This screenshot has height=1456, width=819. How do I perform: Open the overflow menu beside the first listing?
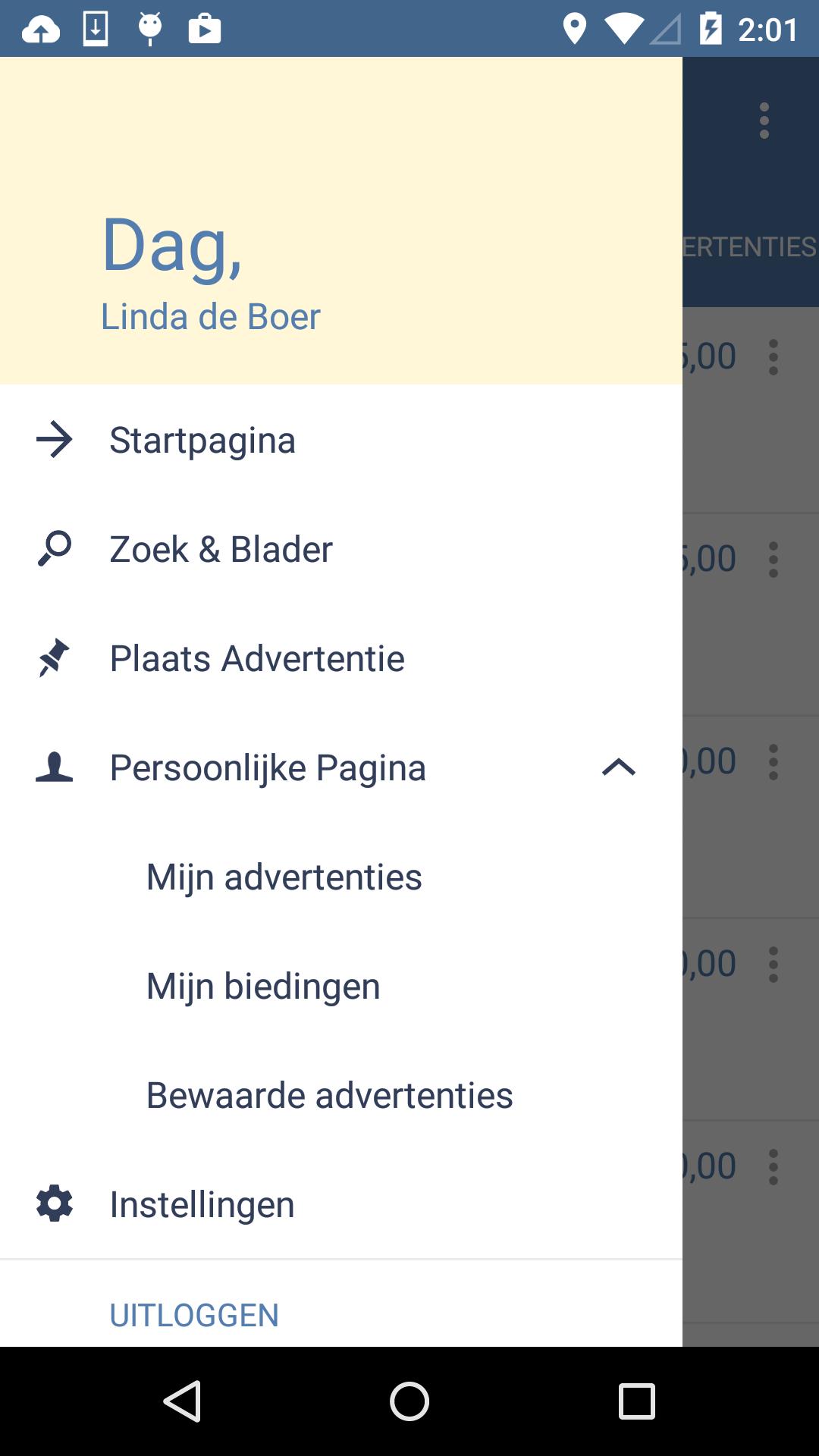pos(774,356)
